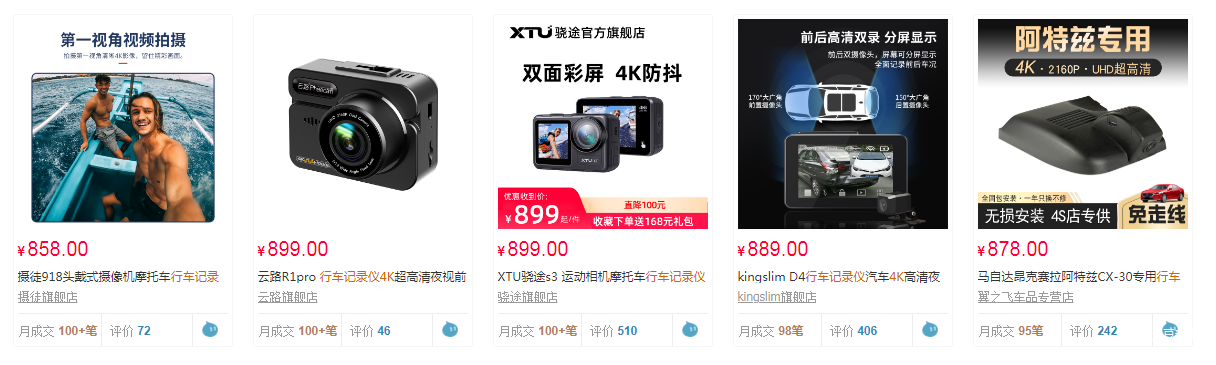
Task: Chat with seller of 云路R1pro via Wangwang icon
Action: point(450,329)
